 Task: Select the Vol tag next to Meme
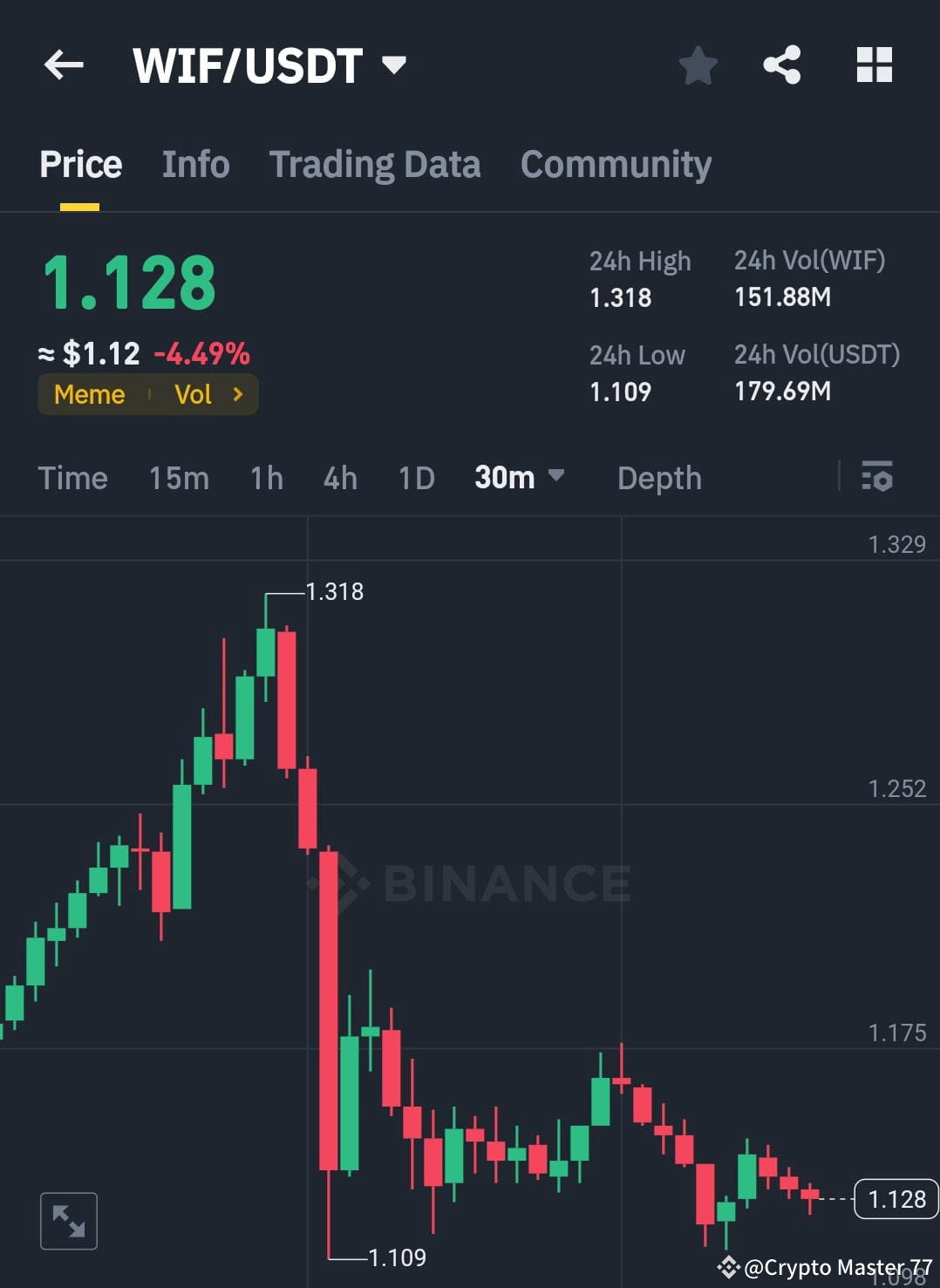pyautogui.click(x=194, y=394)
